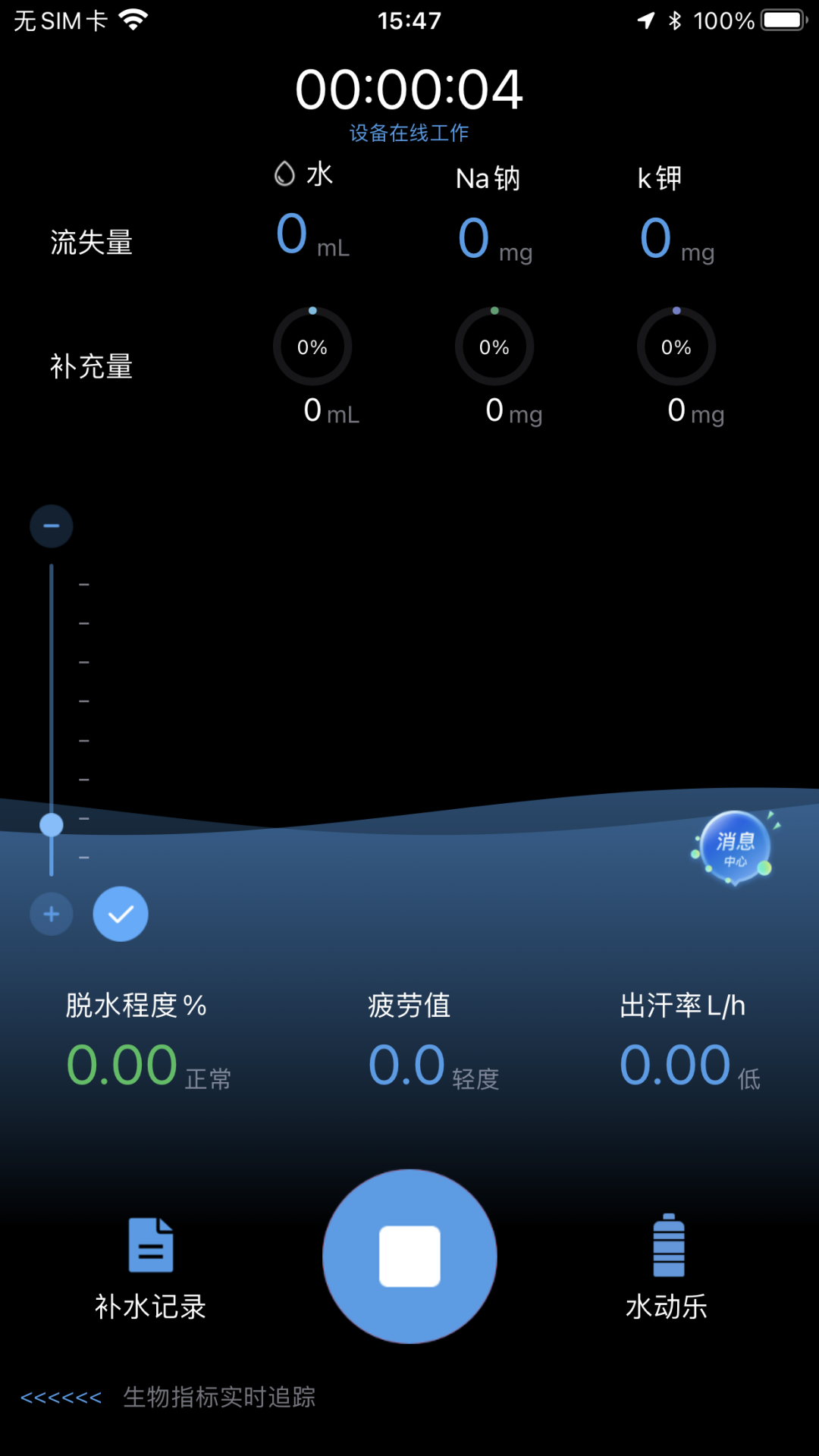Screen dimensions: 819x1456
Task: Switch to the 补充量 replenishment row
Action: point(91,366)
